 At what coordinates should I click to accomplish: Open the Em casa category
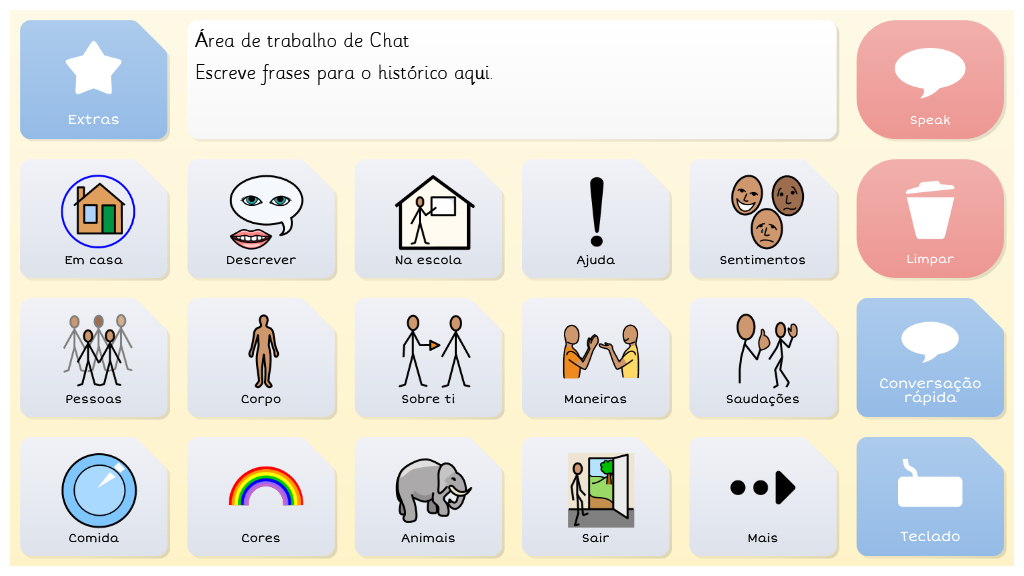click(x=93, y=218)
